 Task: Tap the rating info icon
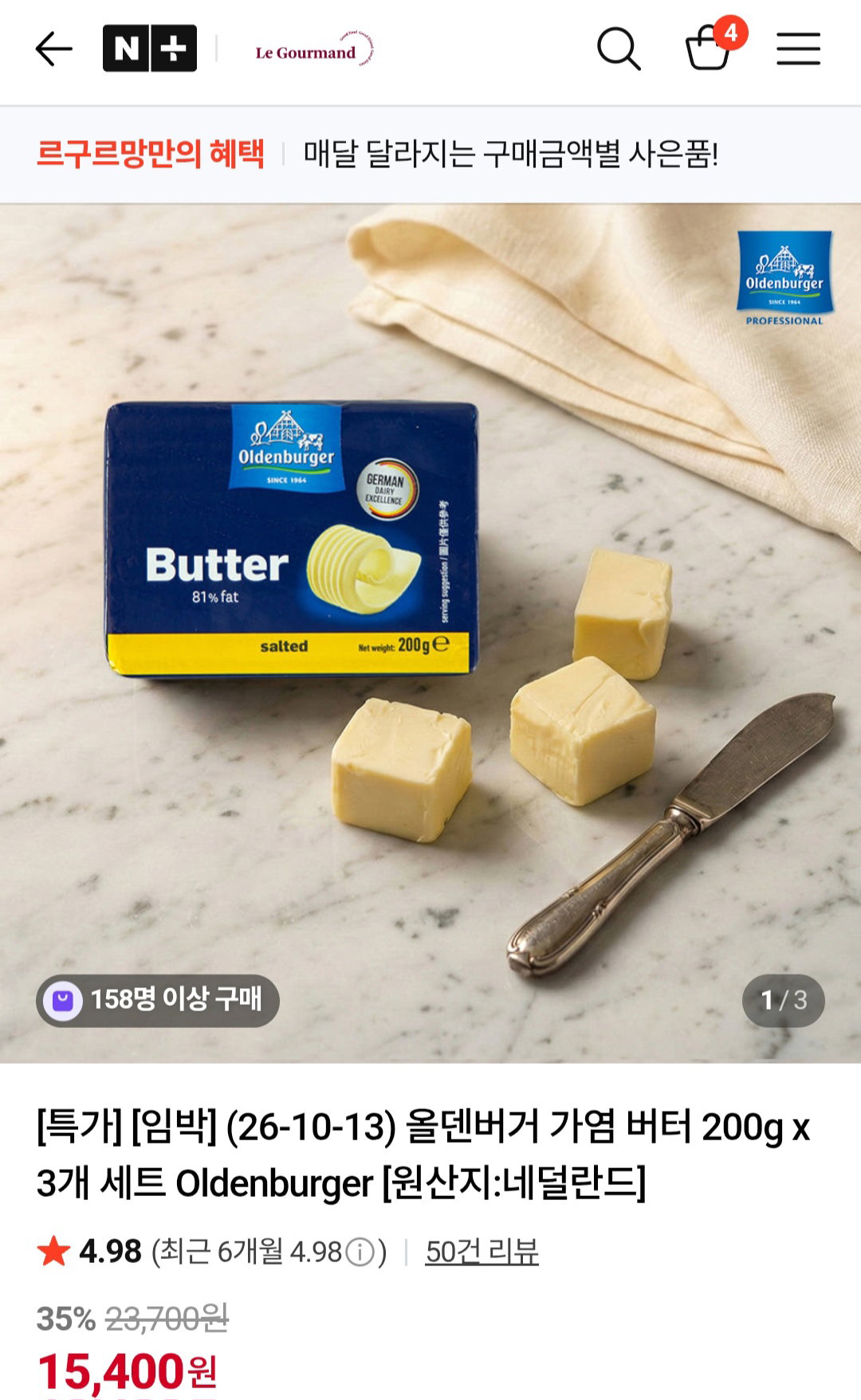point(360,1253)
